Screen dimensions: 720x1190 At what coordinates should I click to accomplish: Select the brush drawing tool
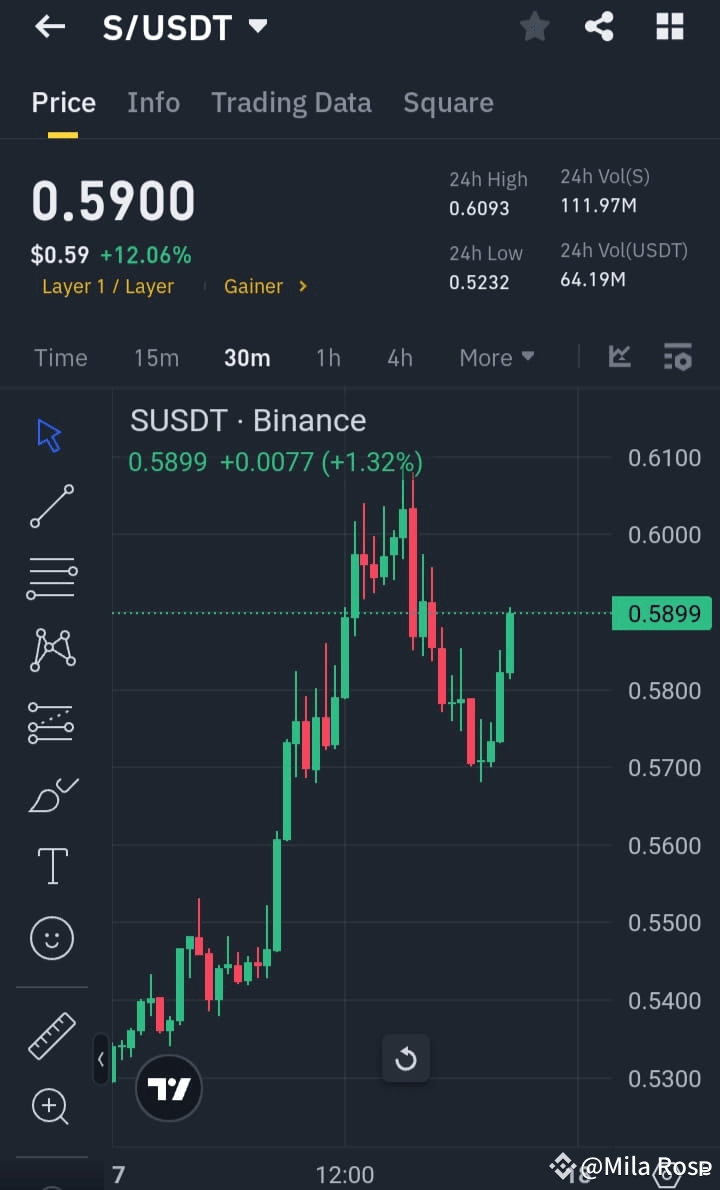tap(51, 794)
